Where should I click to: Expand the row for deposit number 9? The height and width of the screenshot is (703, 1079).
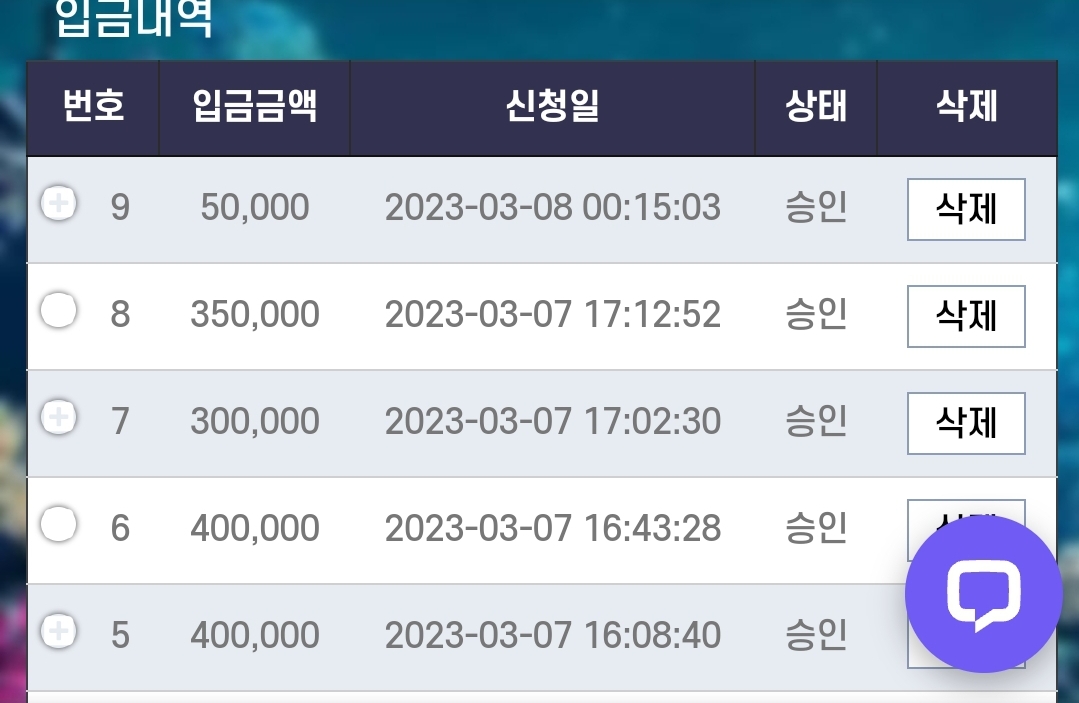tap(58, 203)
